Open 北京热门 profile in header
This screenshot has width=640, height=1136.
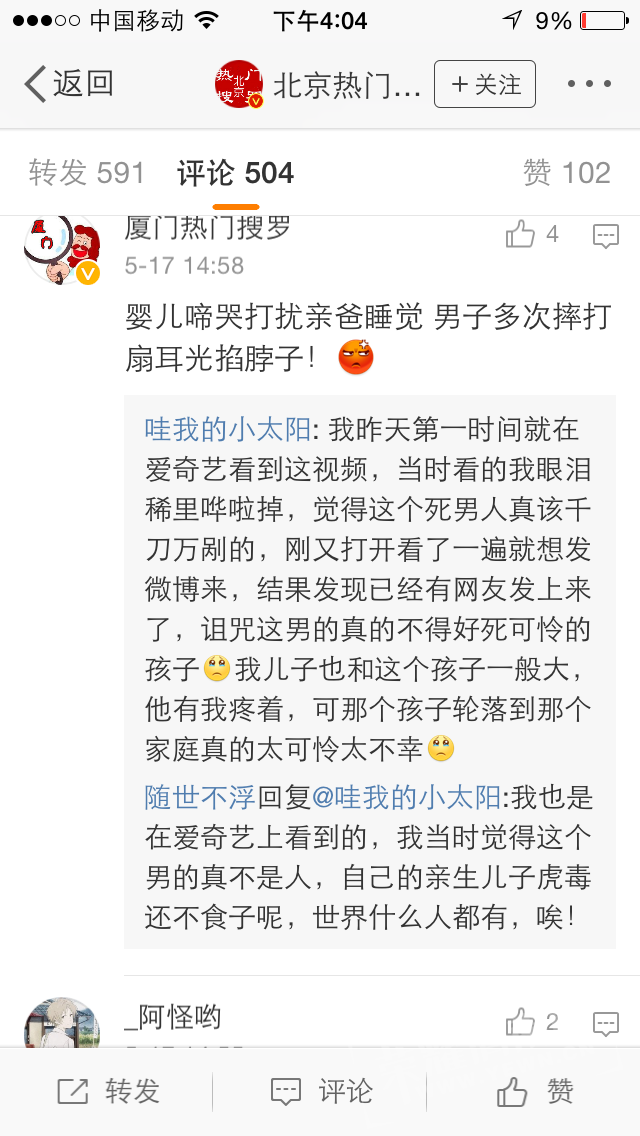320,85
